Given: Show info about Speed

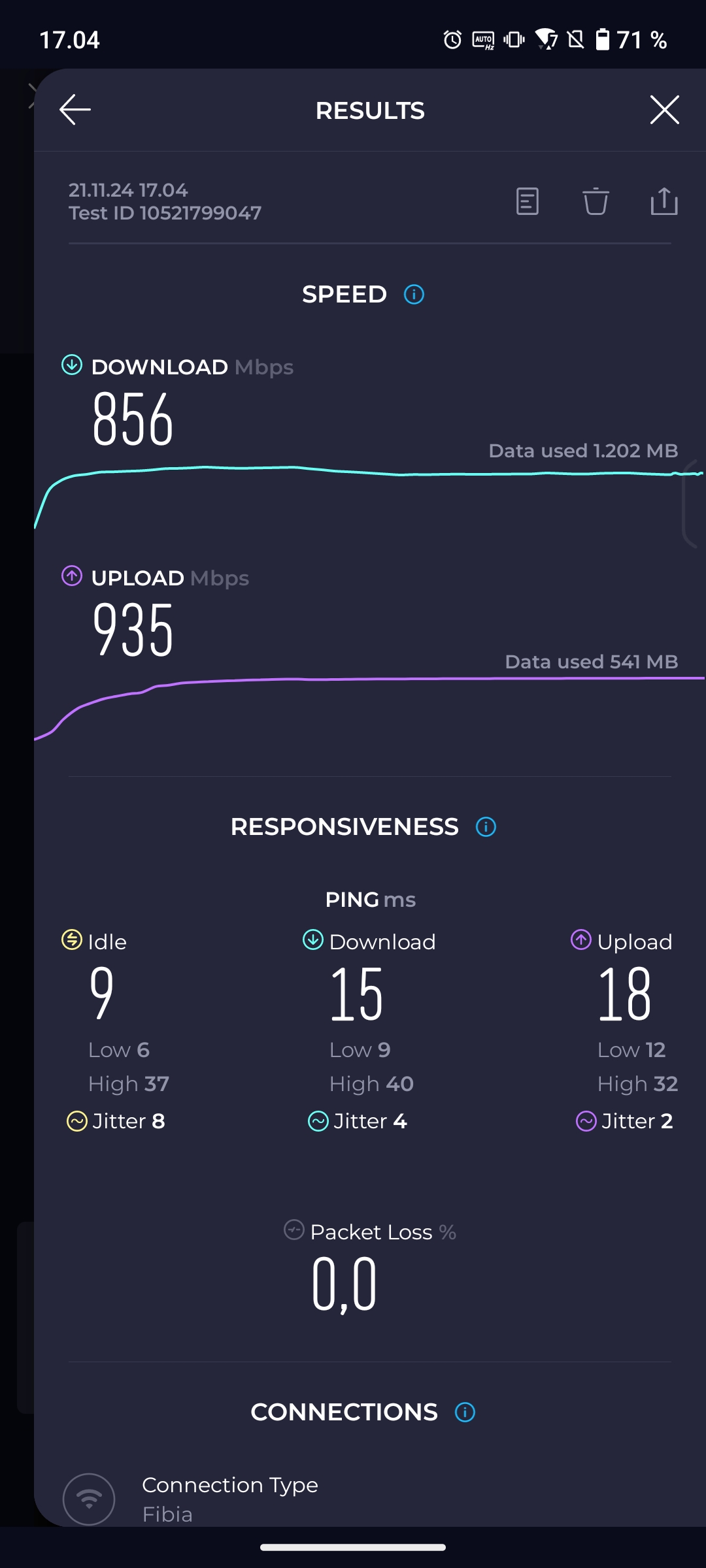Looking at the screenshot, I should tap(414, 295).
